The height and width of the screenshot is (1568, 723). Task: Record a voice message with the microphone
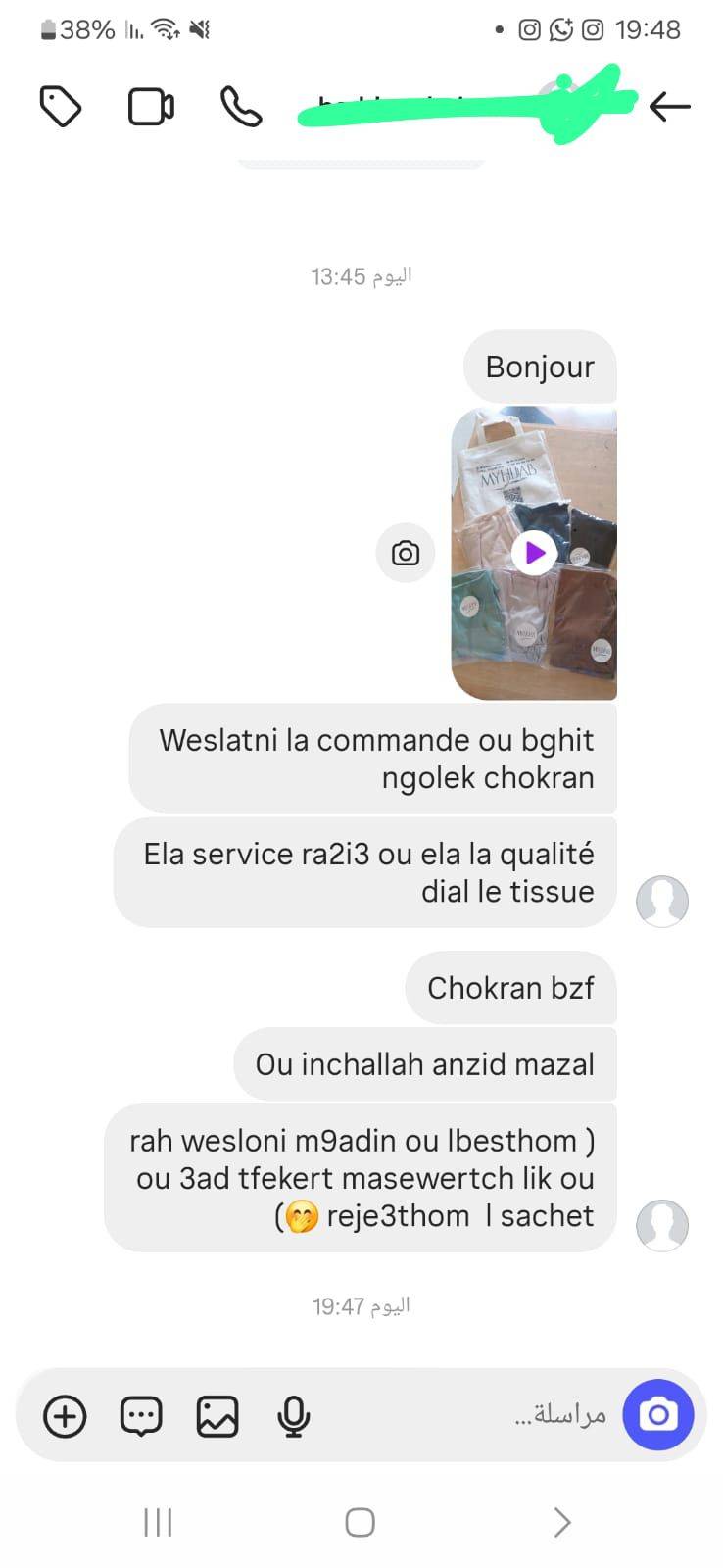(x=293, y=1416)
